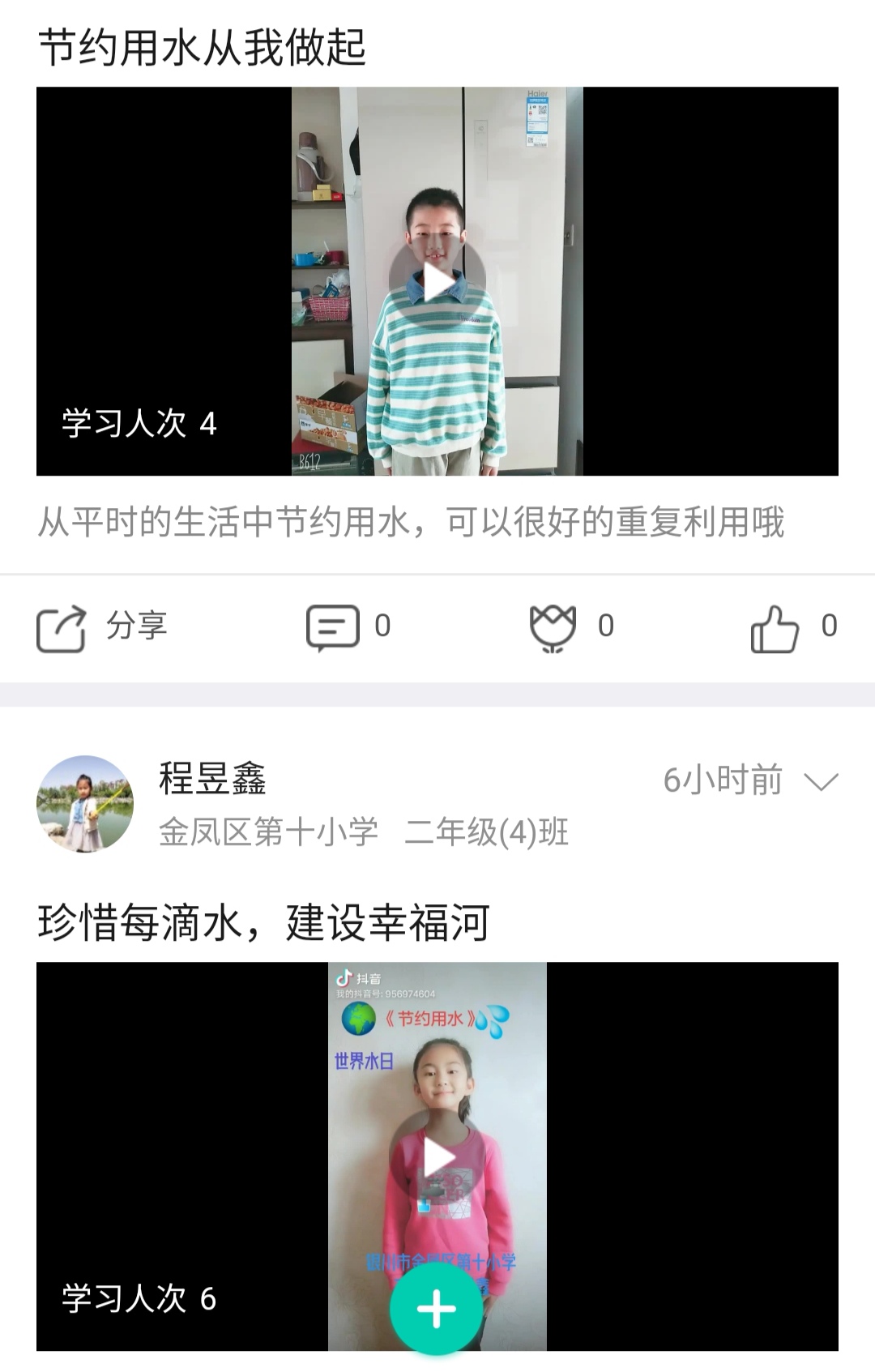Play the 珍惜每滴水，建设幸福河 video
This screenshot has height=1372, width=875.
click(437, 1157)
